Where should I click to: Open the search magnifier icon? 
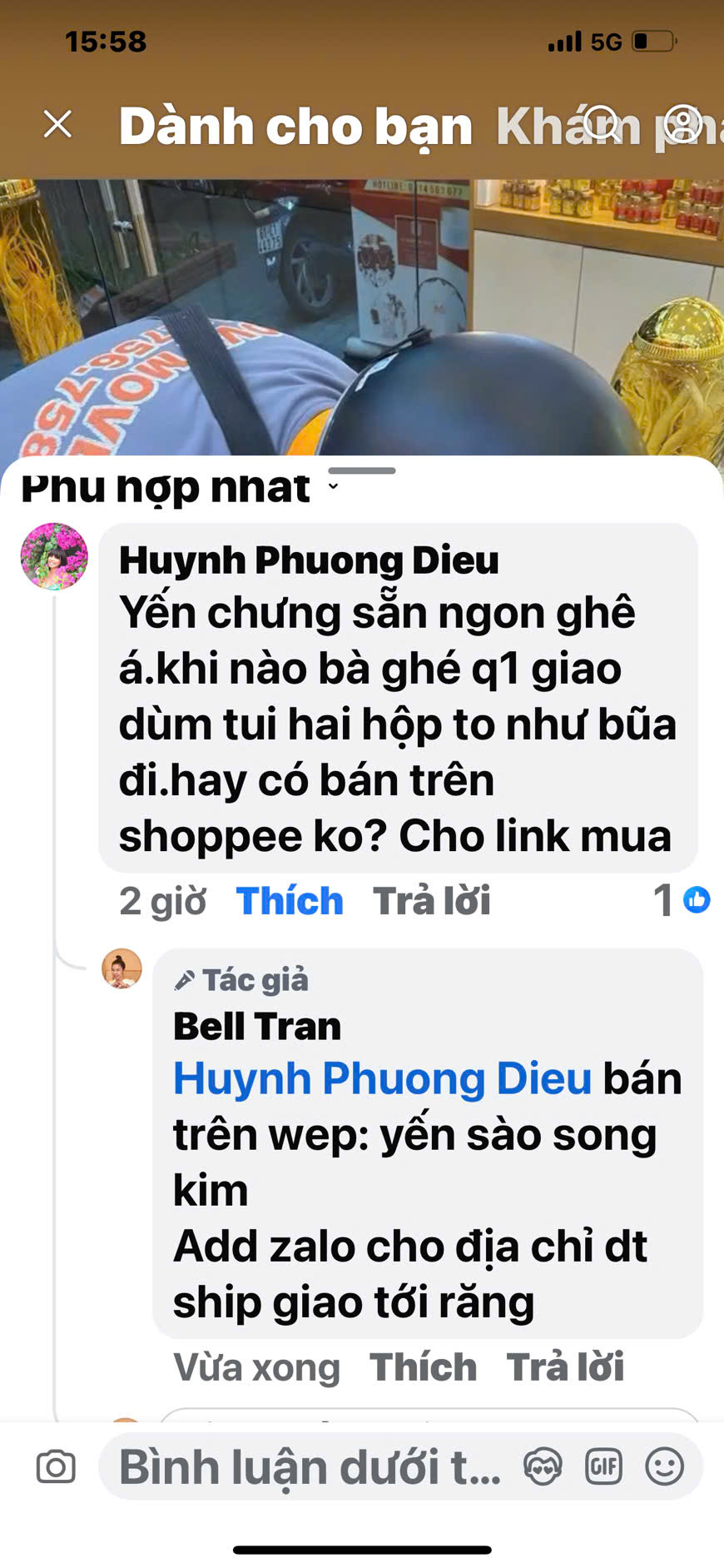click(601, 124)
